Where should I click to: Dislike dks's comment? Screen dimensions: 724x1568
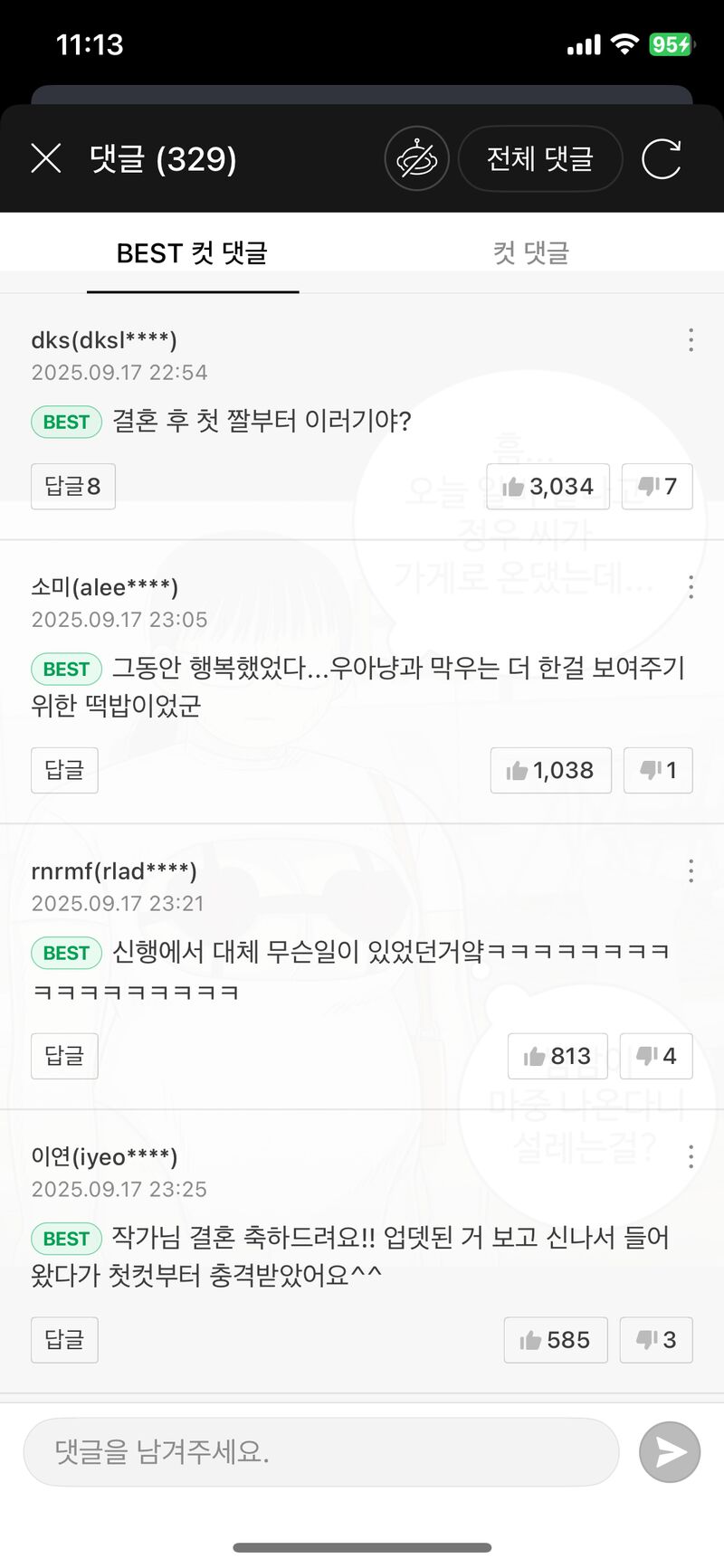click(657, 487)
